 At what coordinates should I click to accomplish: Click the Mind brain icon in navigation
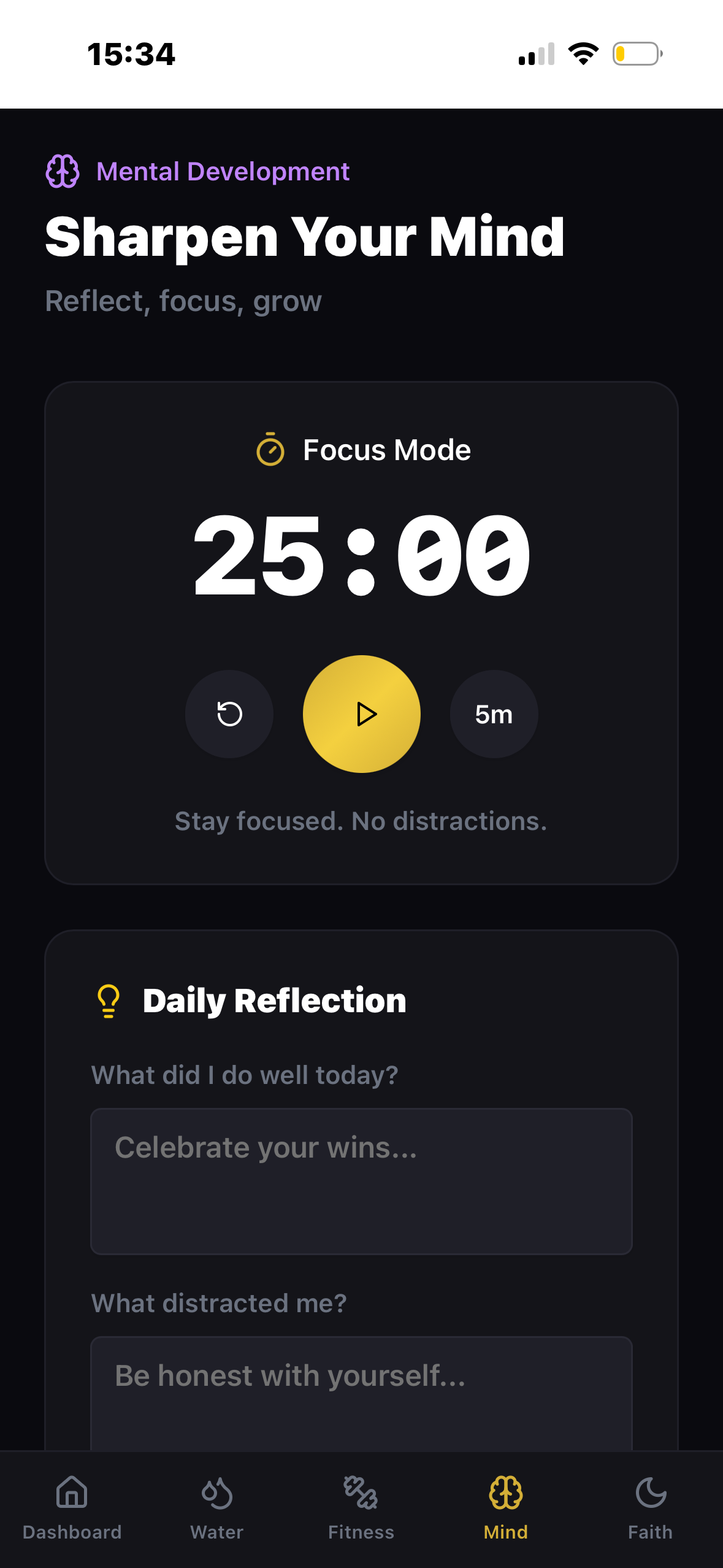506,1492
